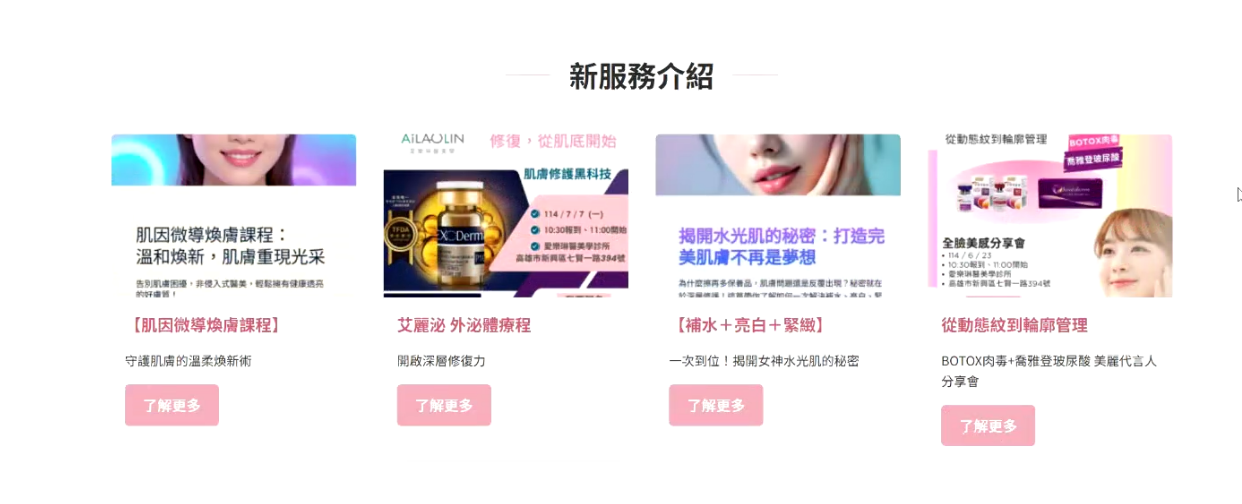
Task: Open the 從動態紋到輪廓管理 title link
Action: 1014,325
